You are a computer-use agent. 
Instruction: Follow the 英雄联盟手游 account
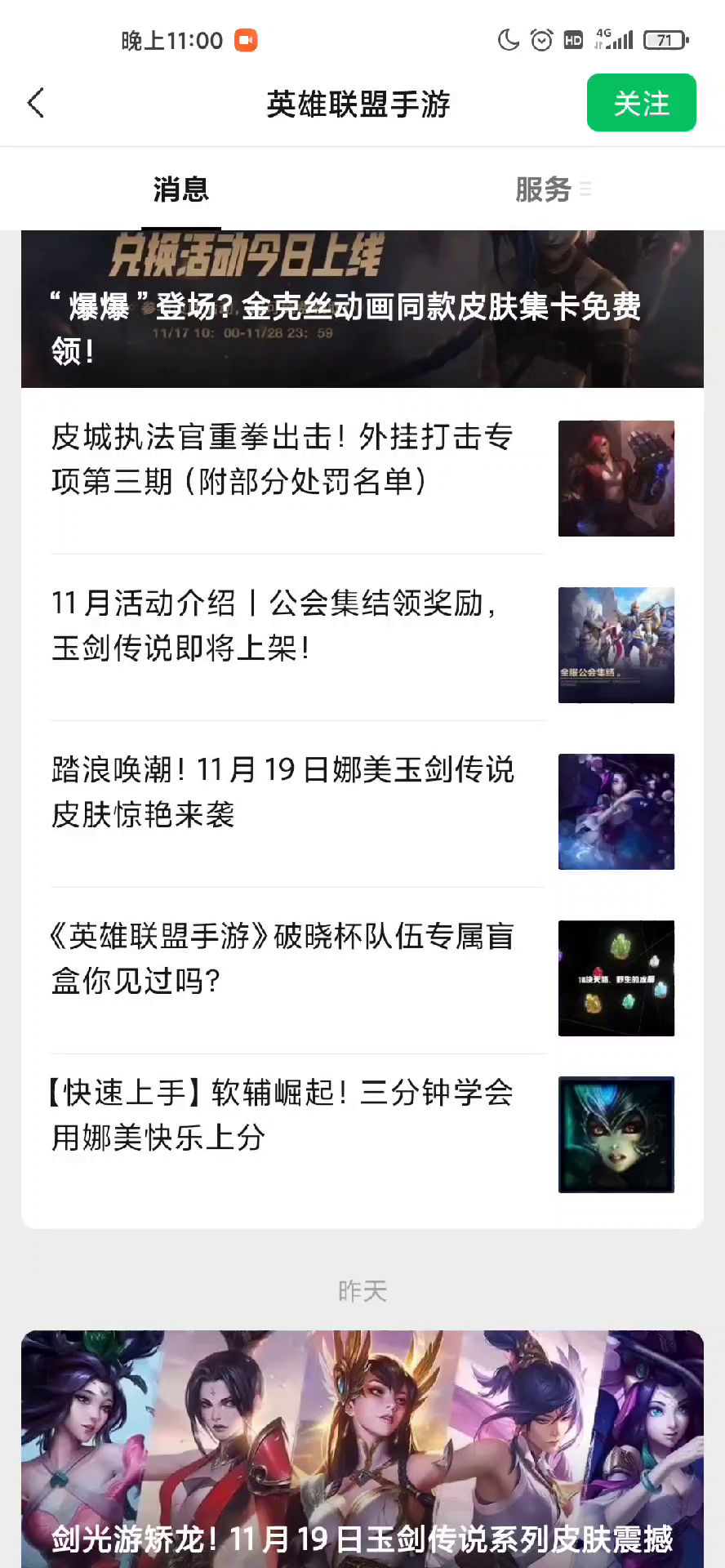click(x=641, y=103)
